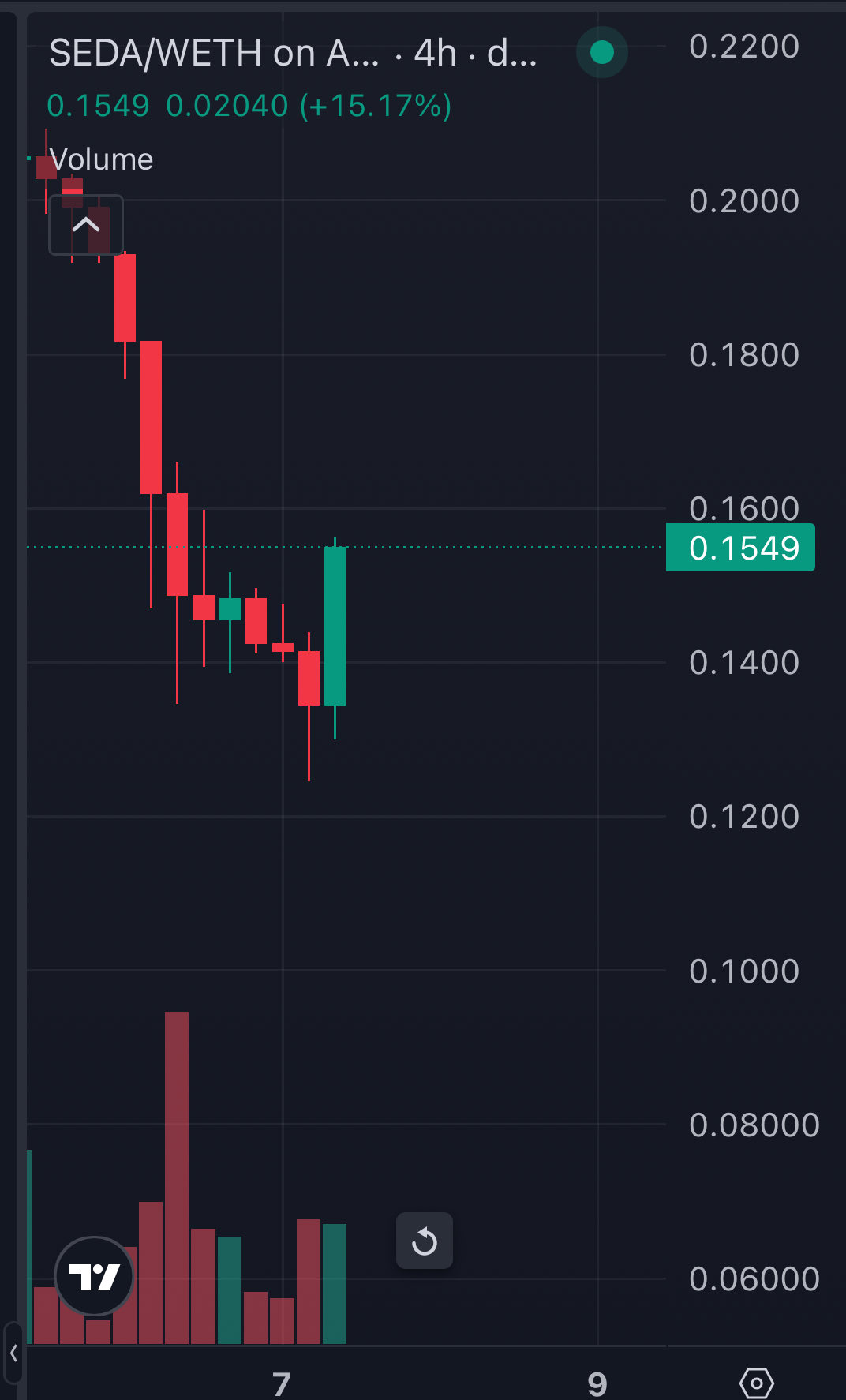The height and width of the screenshot is (1400, 846).
Task: Open the TradingView logo link
Action: pos(95,1275)
